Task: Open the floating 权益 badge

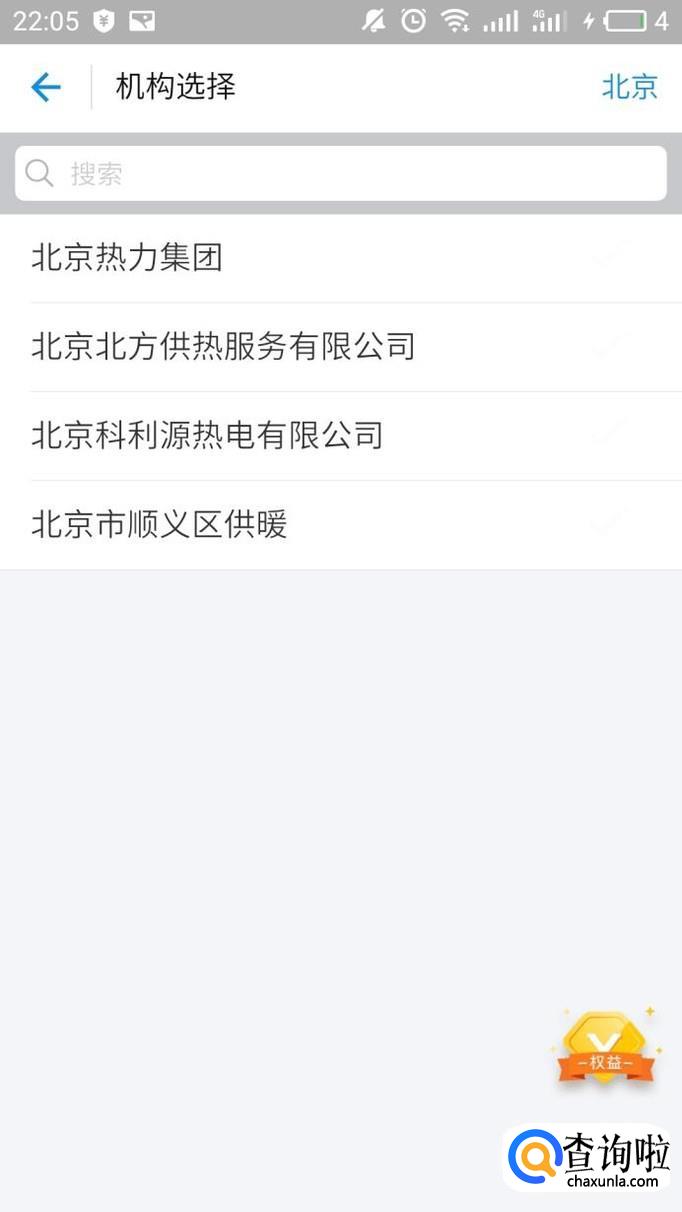Action: [605, 1050]
